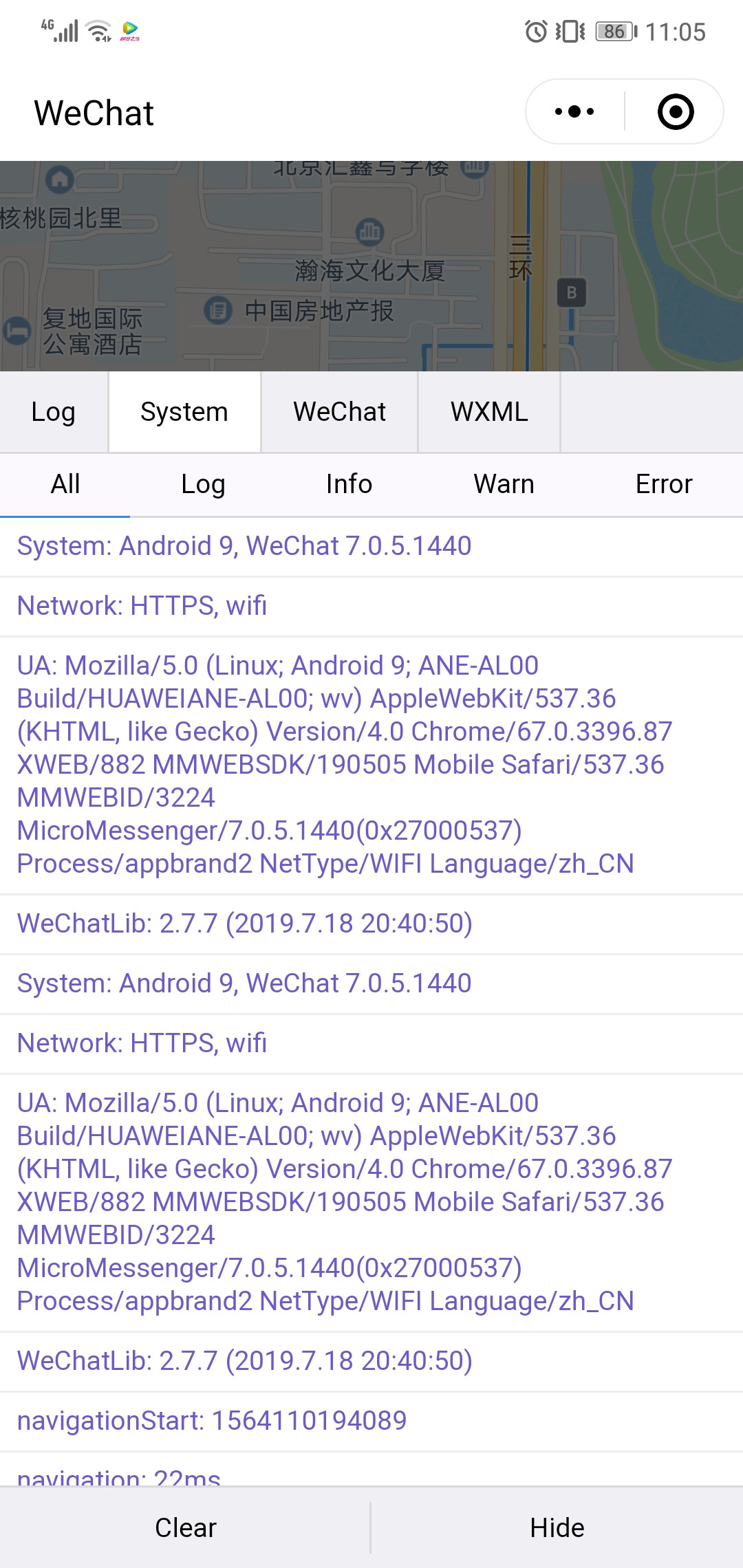The width and height of the screenshot is (743, 1568).
Task: Switch to the top-level Log tab
Action: (54, 412)
